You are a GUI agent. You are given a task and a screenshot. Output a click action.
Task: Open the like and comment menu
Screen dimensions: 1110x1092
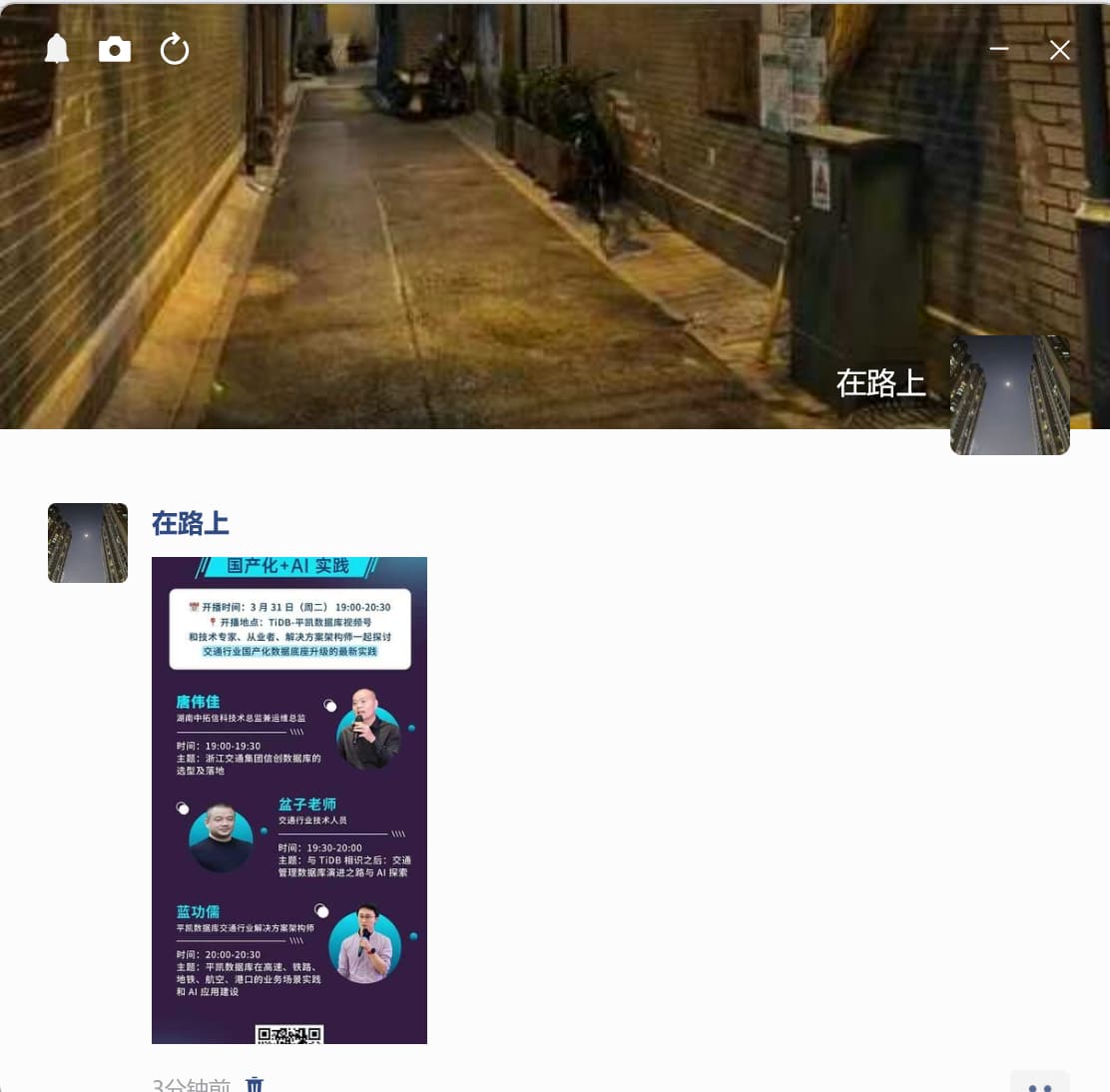pyautogui.click(x=1039, y=1084)
